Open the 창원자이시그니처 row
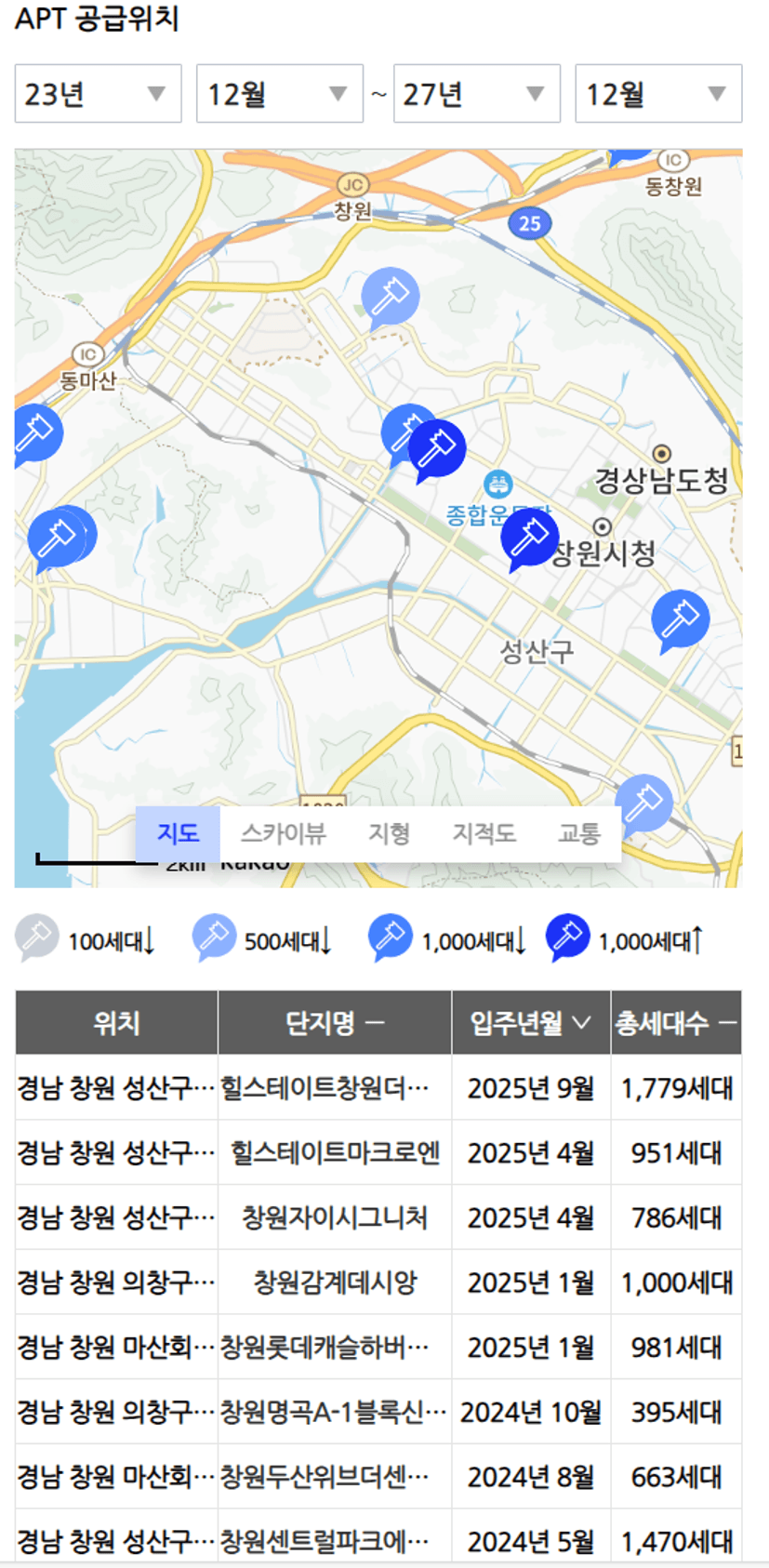 point(378,1217)
